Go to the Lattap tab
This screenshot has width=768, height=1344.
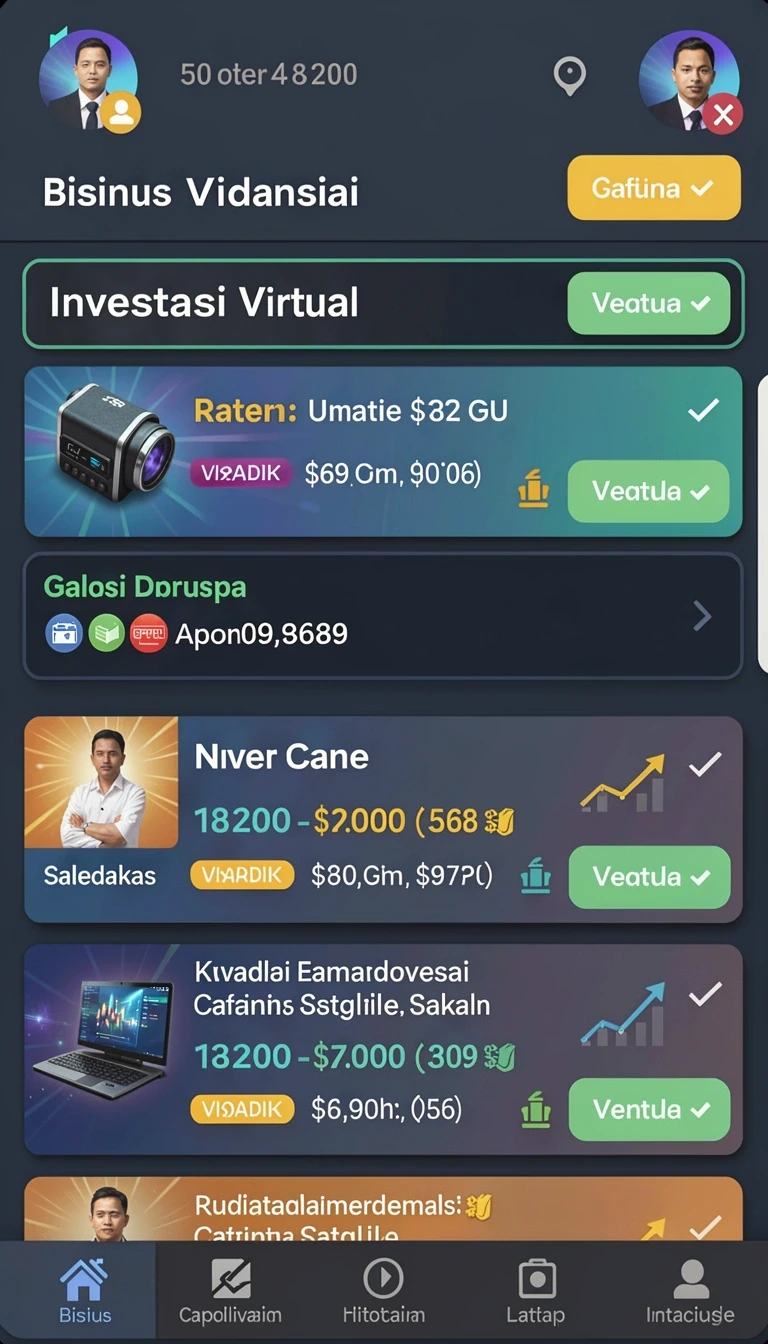point(536,1291)
